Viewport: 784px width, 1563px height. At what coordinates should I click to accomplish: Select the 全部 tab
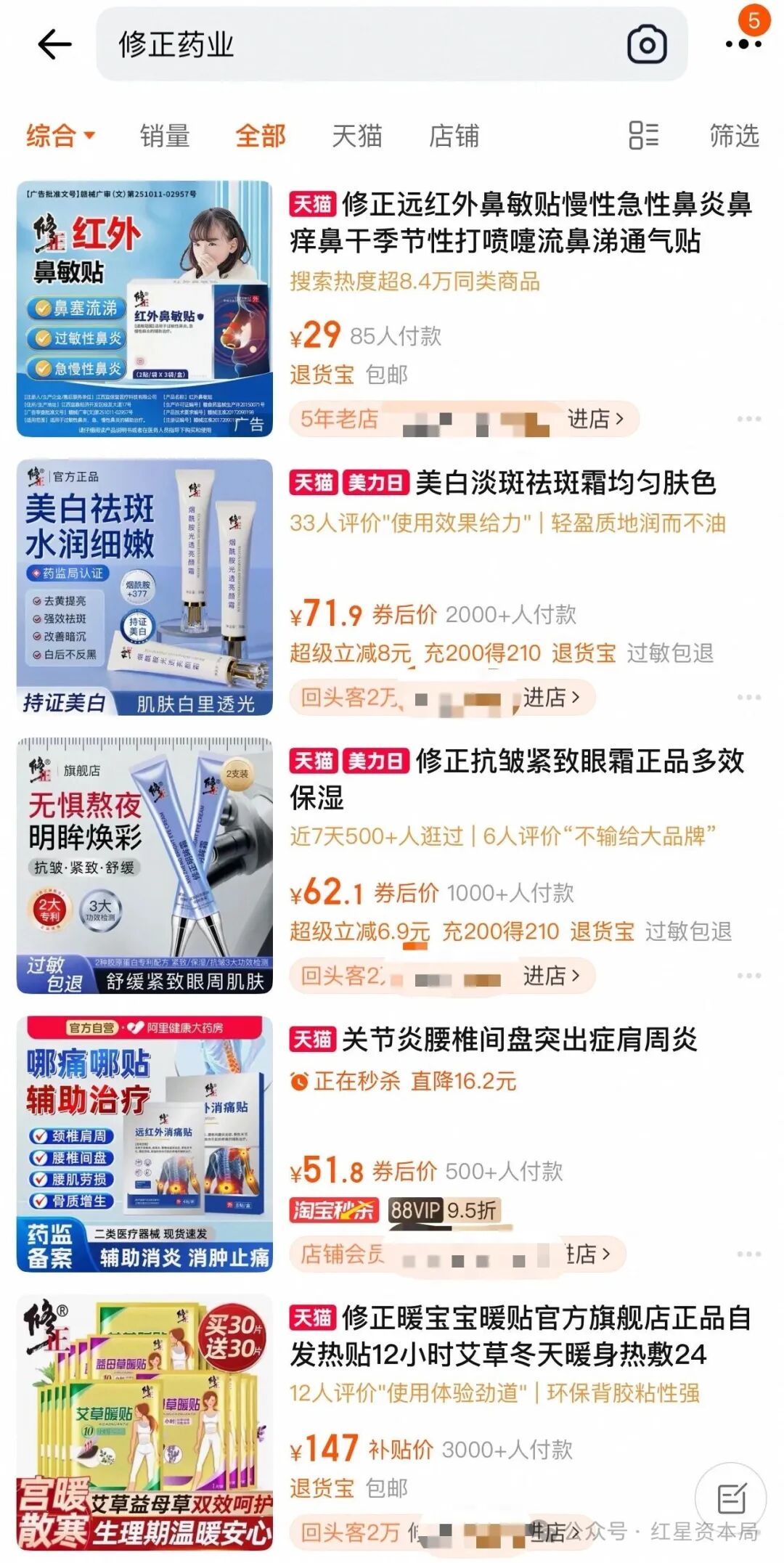261,136
